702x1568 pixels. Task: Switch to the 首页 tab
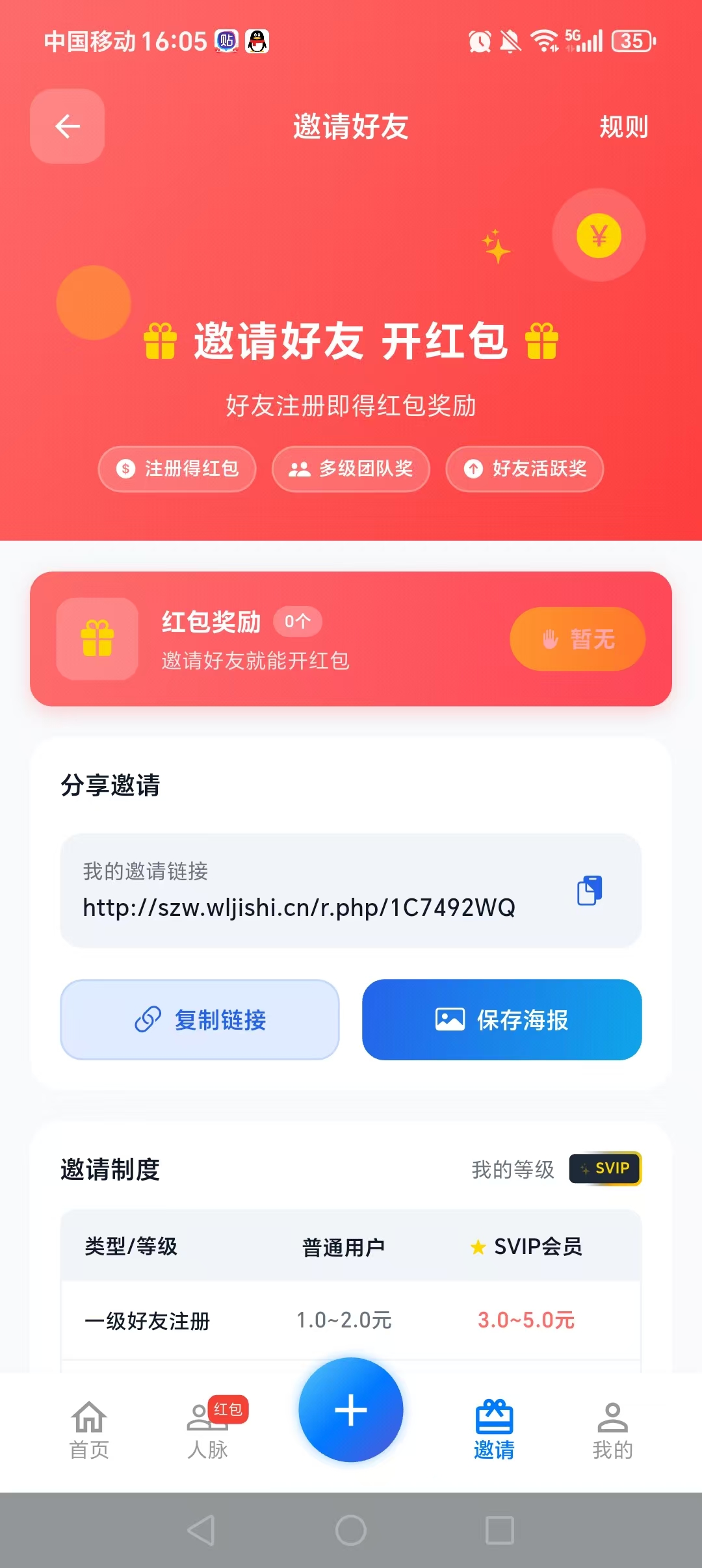[89, 1429]
